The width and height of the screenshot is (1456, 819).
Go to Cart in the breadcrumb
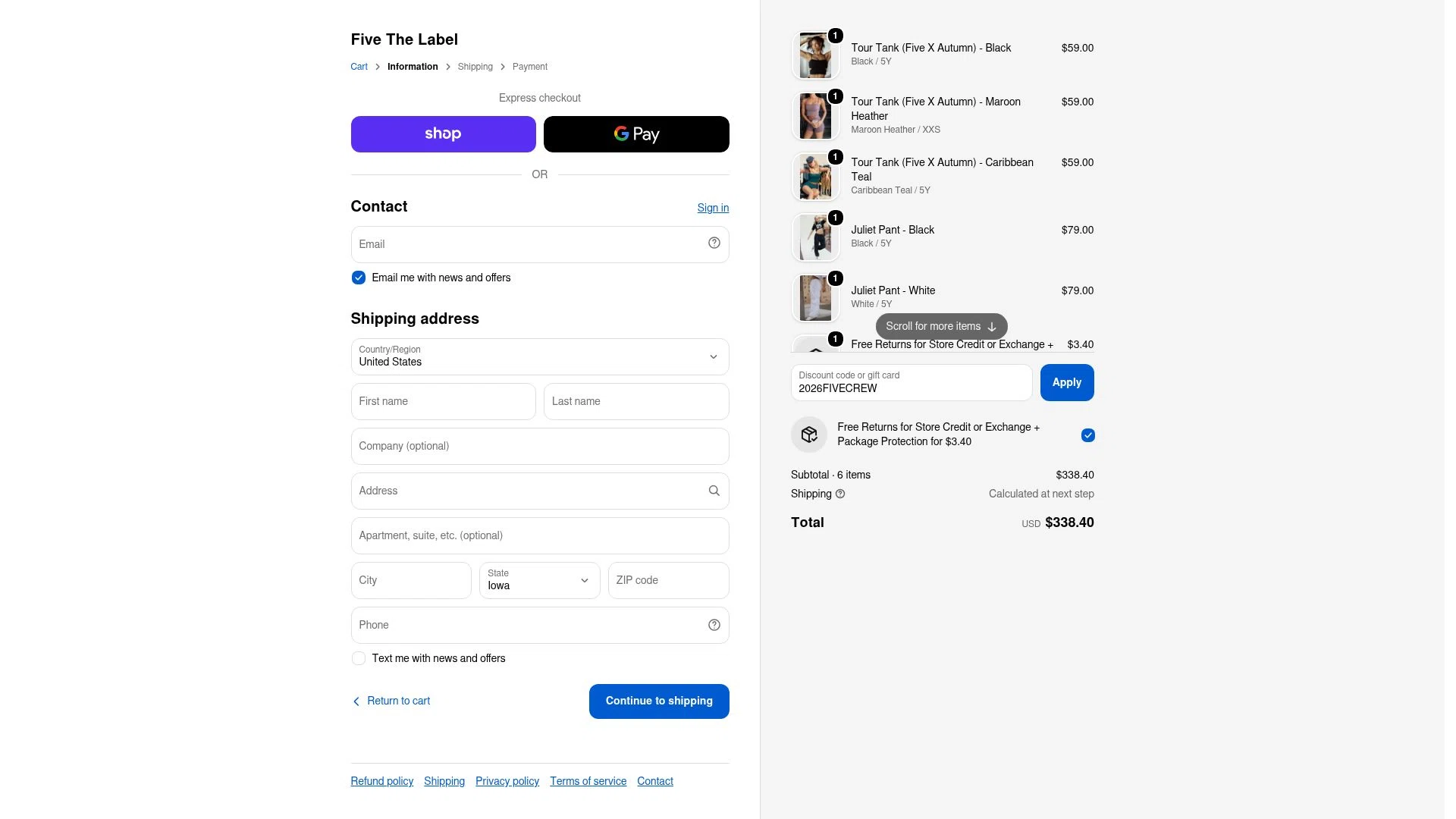[x=359, y=67]
